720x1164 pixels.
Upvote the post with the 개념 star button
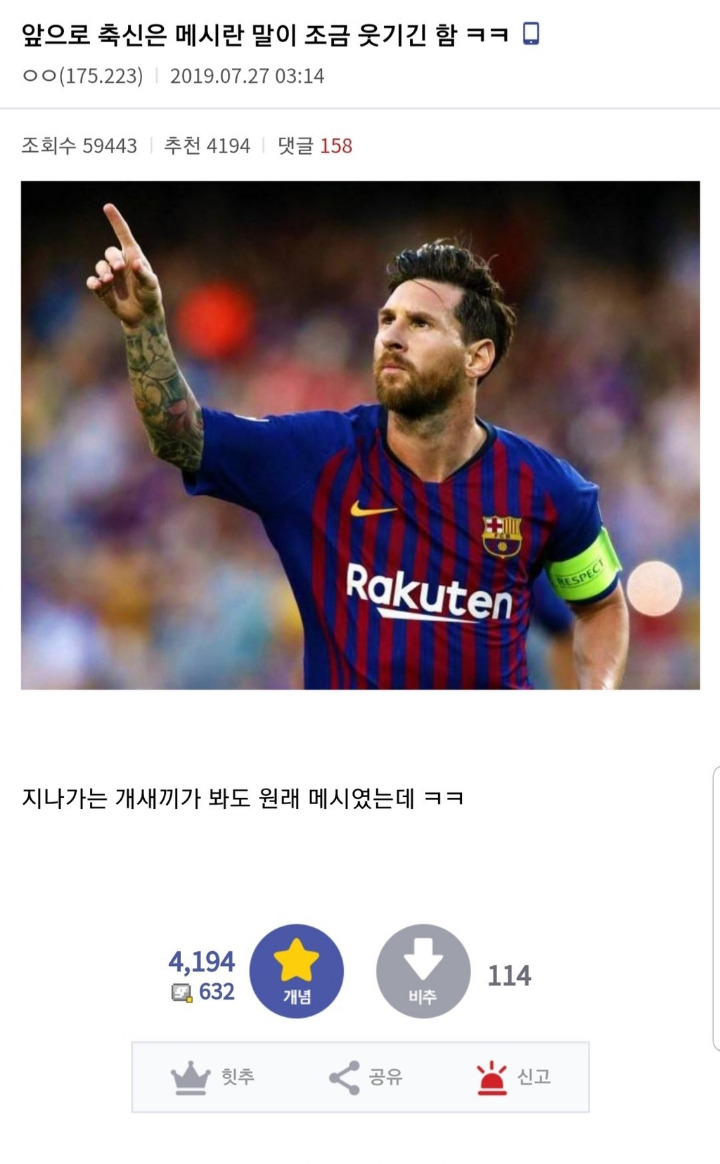click(296, 971)
